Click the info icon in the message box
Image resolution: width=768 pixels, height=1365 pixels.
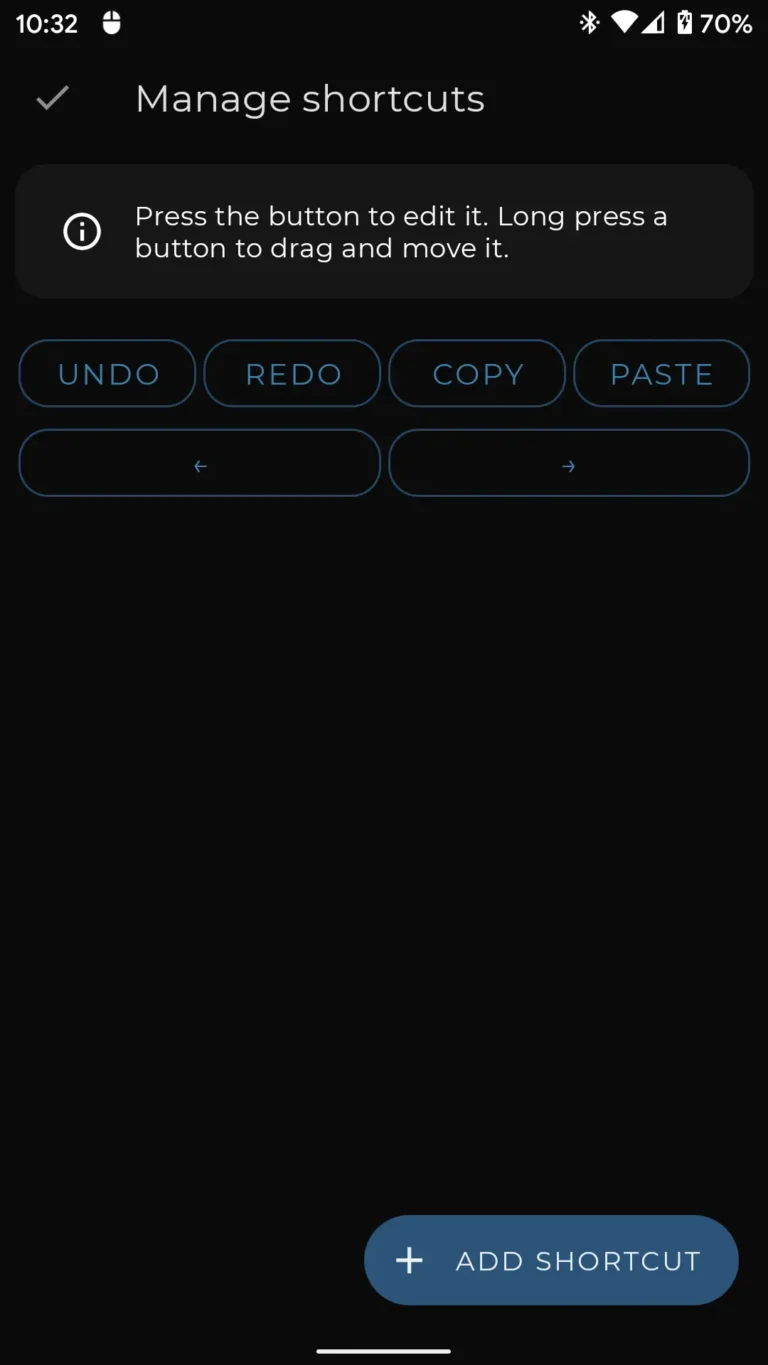tap(81, 231)
